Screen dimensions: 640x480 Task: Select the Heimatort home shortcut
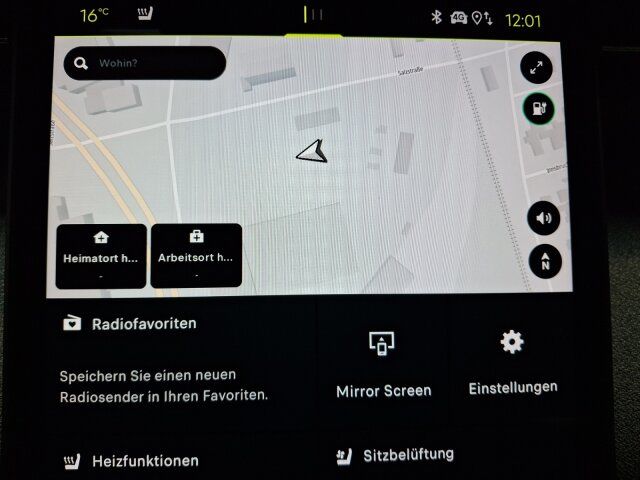101,256
